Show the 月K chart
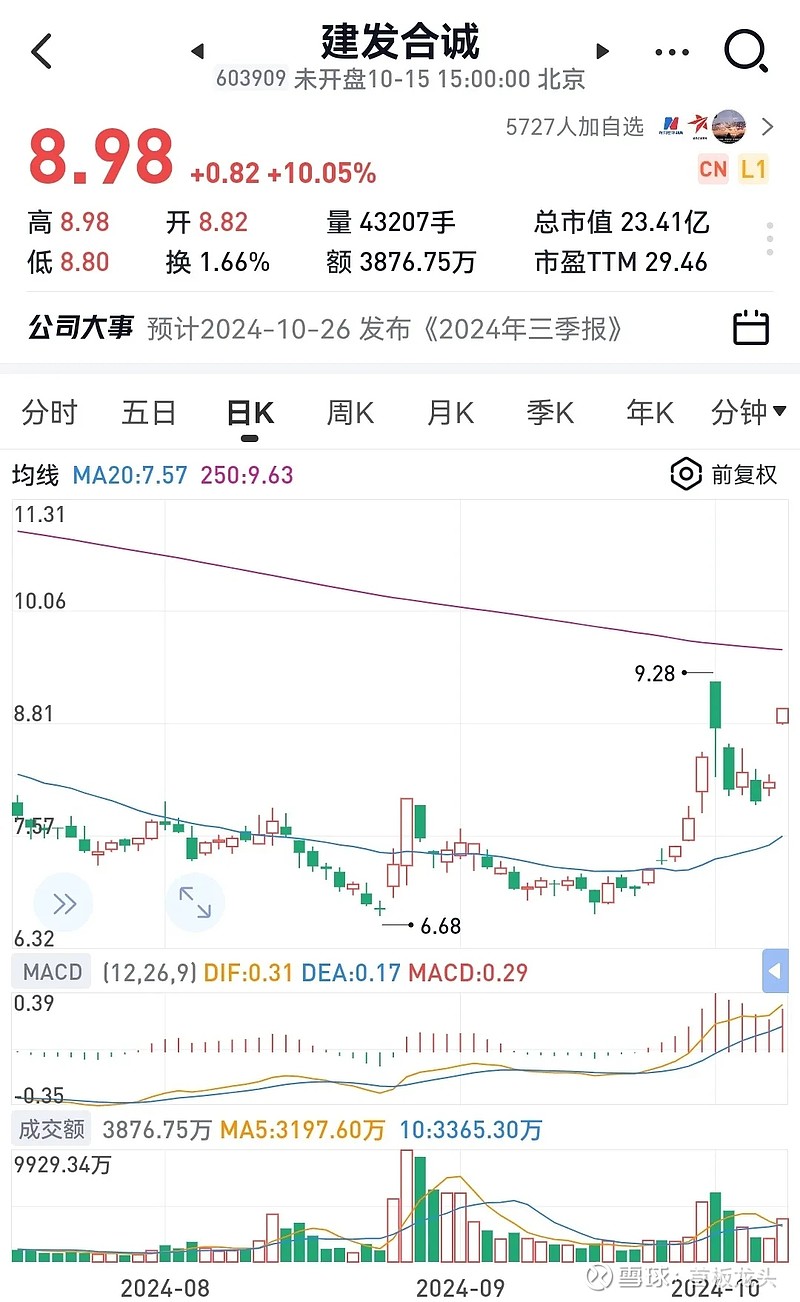The image size is (800, 1302). point(450,412)
